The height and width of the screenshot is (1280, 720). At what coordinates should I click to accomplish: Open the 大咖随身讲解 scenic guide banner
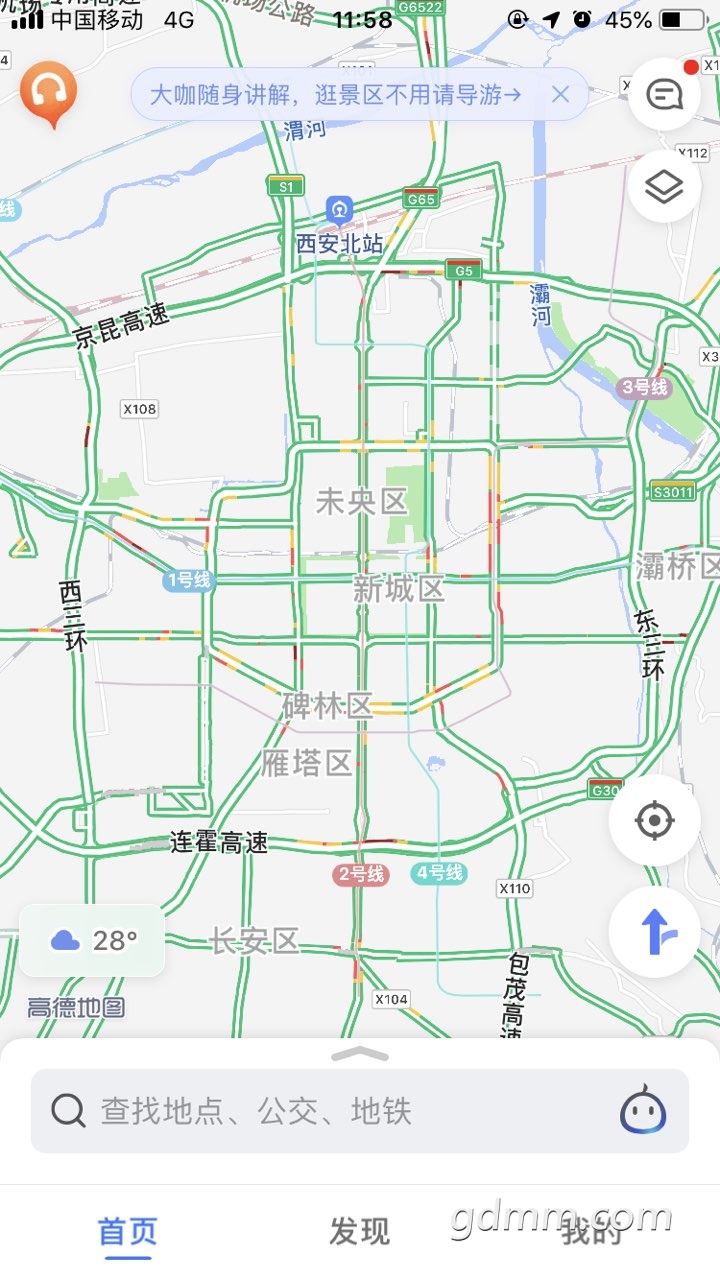(x=335, y=95)
